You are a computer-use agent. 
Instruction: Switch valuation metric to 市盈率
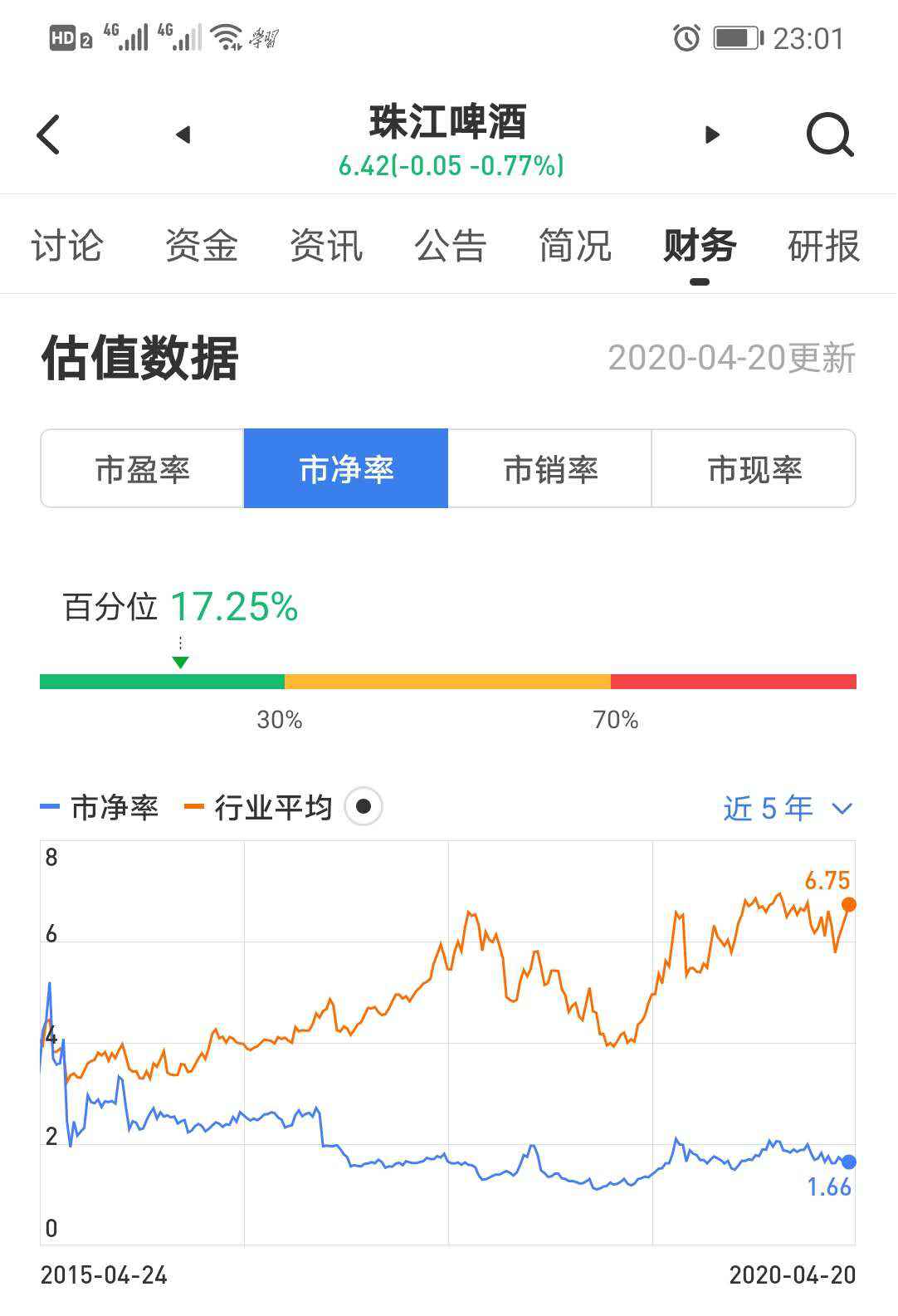coord(141,468)
